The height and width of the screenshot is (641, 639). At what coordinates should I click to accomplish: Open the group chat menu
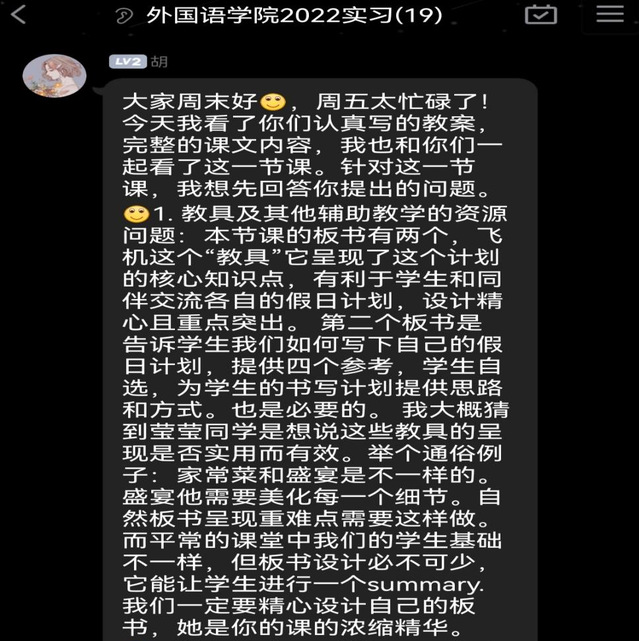pyautogui.click(x=609, y=15)
